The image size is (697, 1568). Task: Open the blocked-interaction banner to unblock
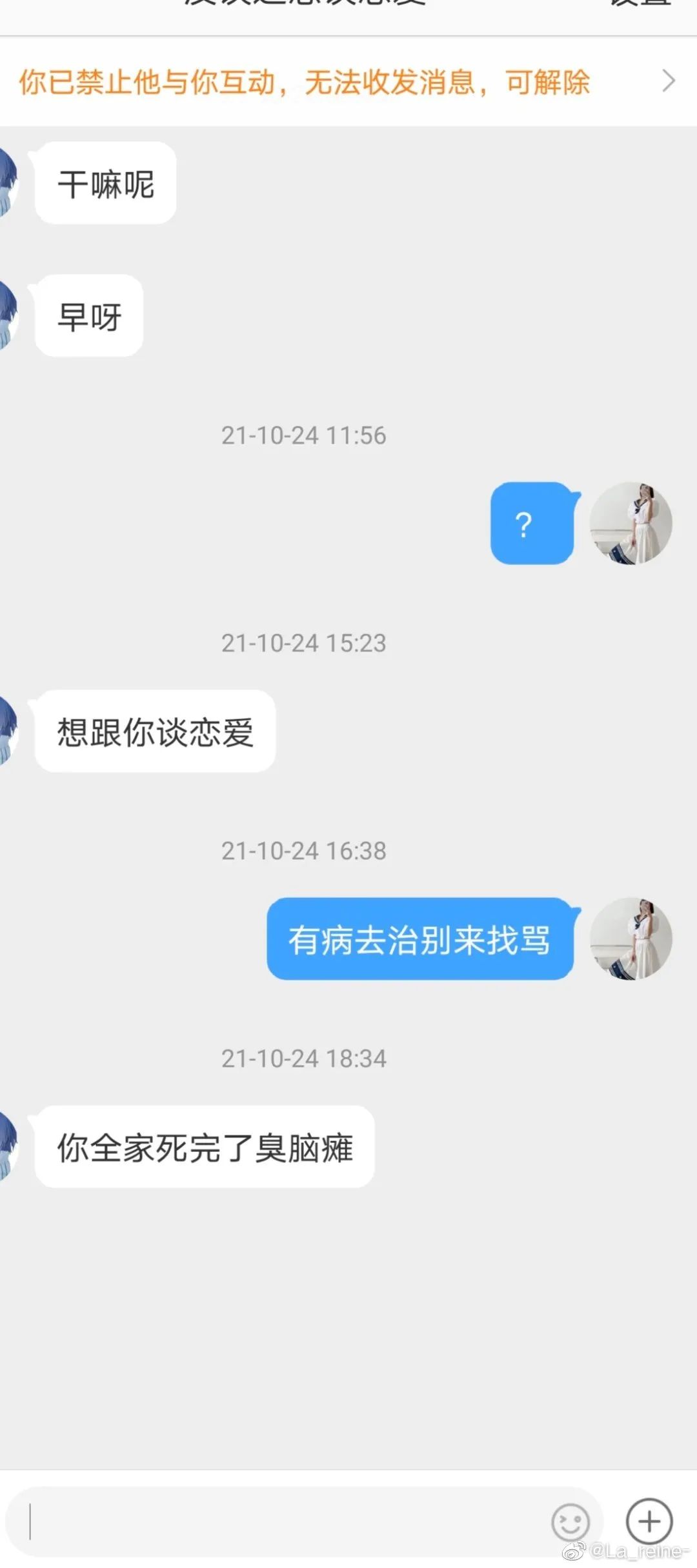(x=347, y=82)
